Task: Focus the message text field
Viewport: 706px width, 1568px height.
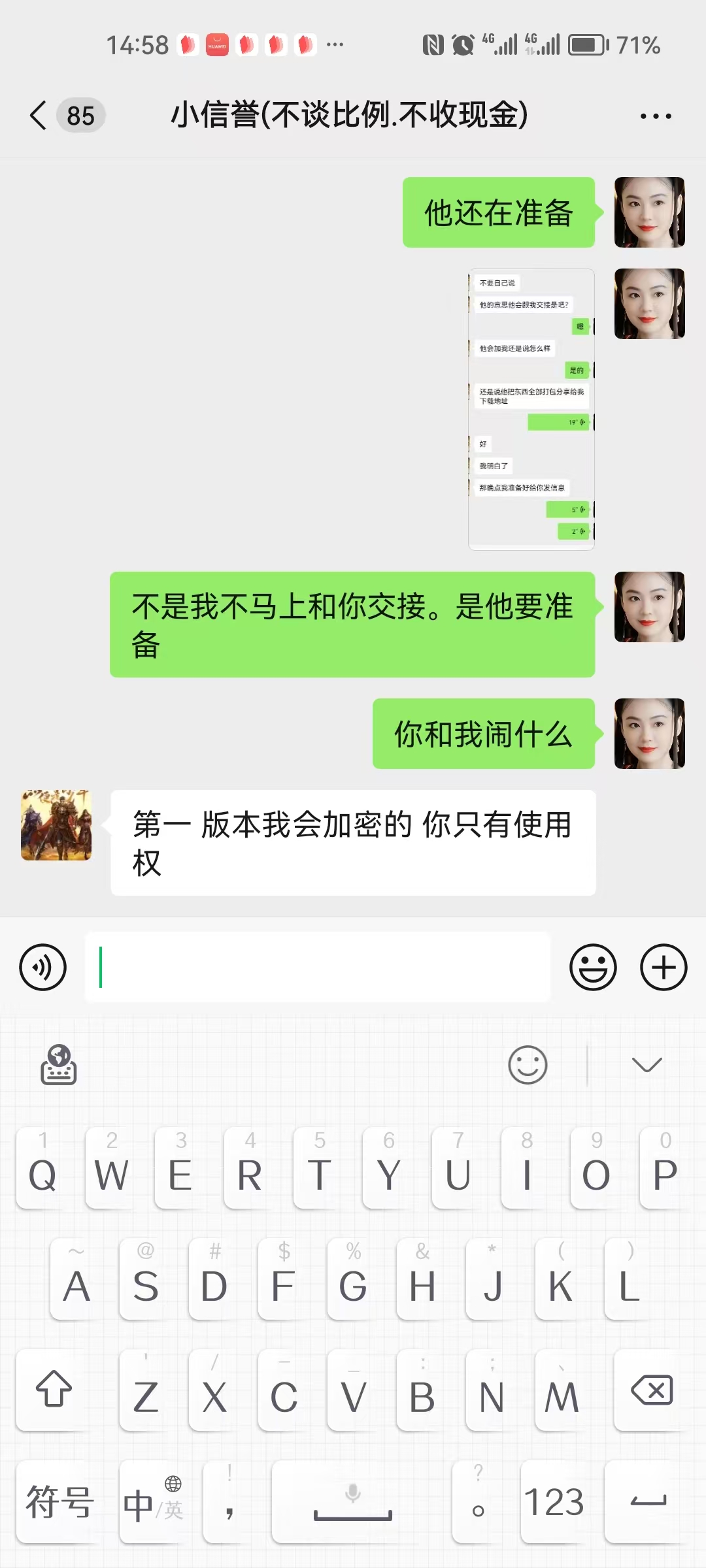Action: tap(318, 967)
